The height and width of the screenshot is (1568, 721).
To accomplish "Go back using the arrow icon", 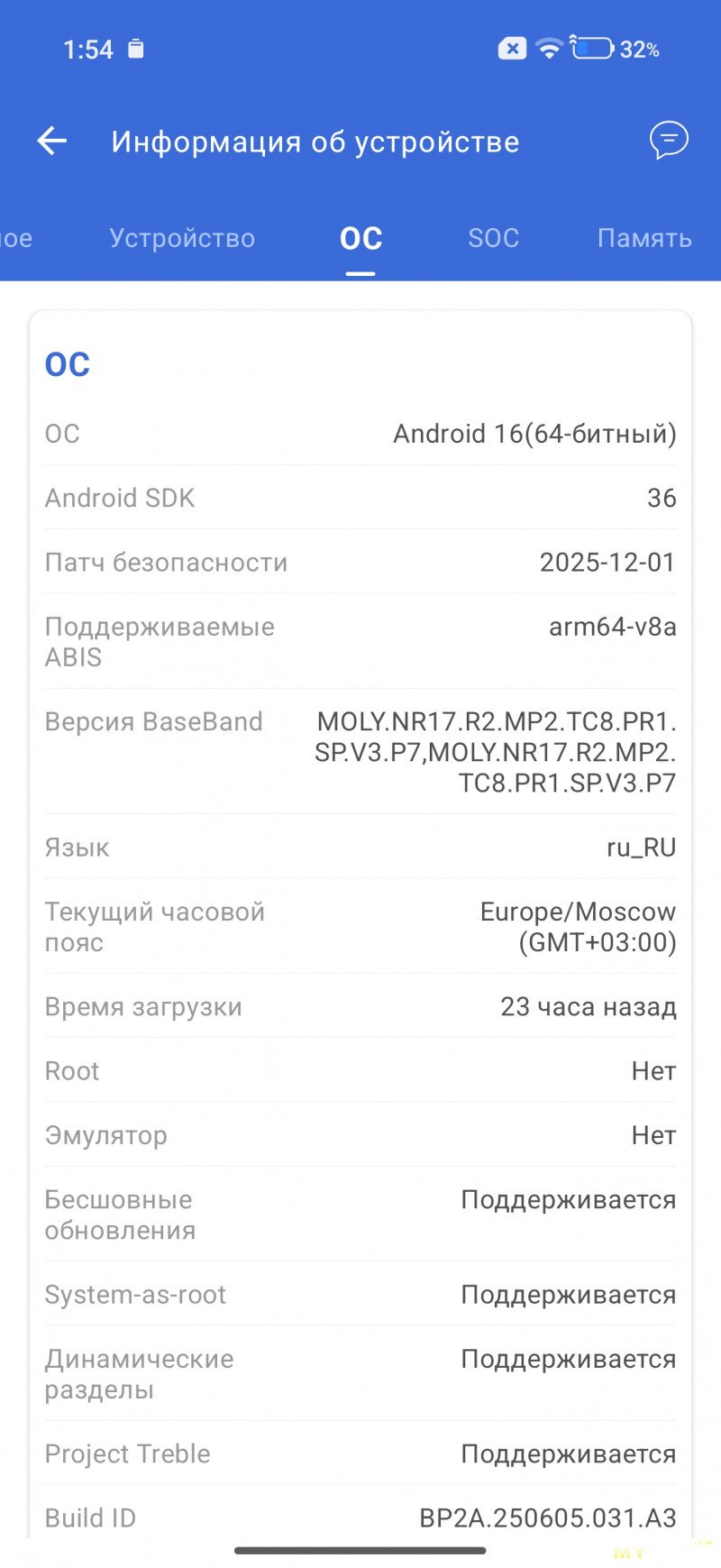I will pos(52,141).
